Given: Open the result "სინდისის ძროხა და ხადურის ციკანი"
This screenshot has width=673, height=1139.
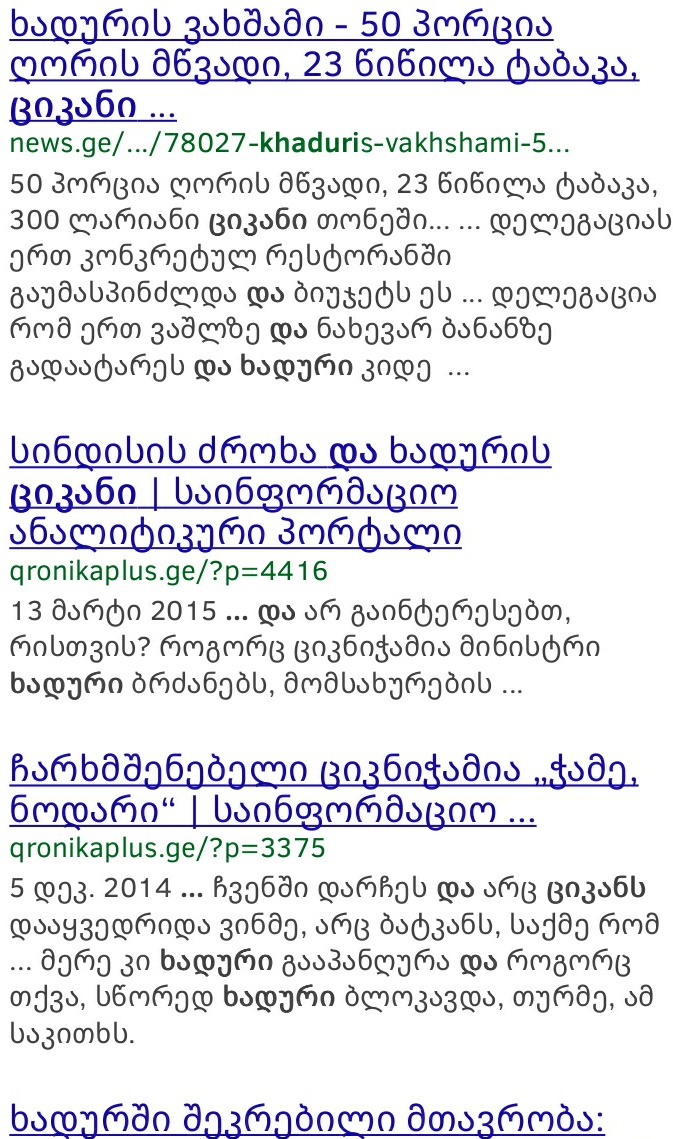Looking at the screenshot, I should (280, 492).
